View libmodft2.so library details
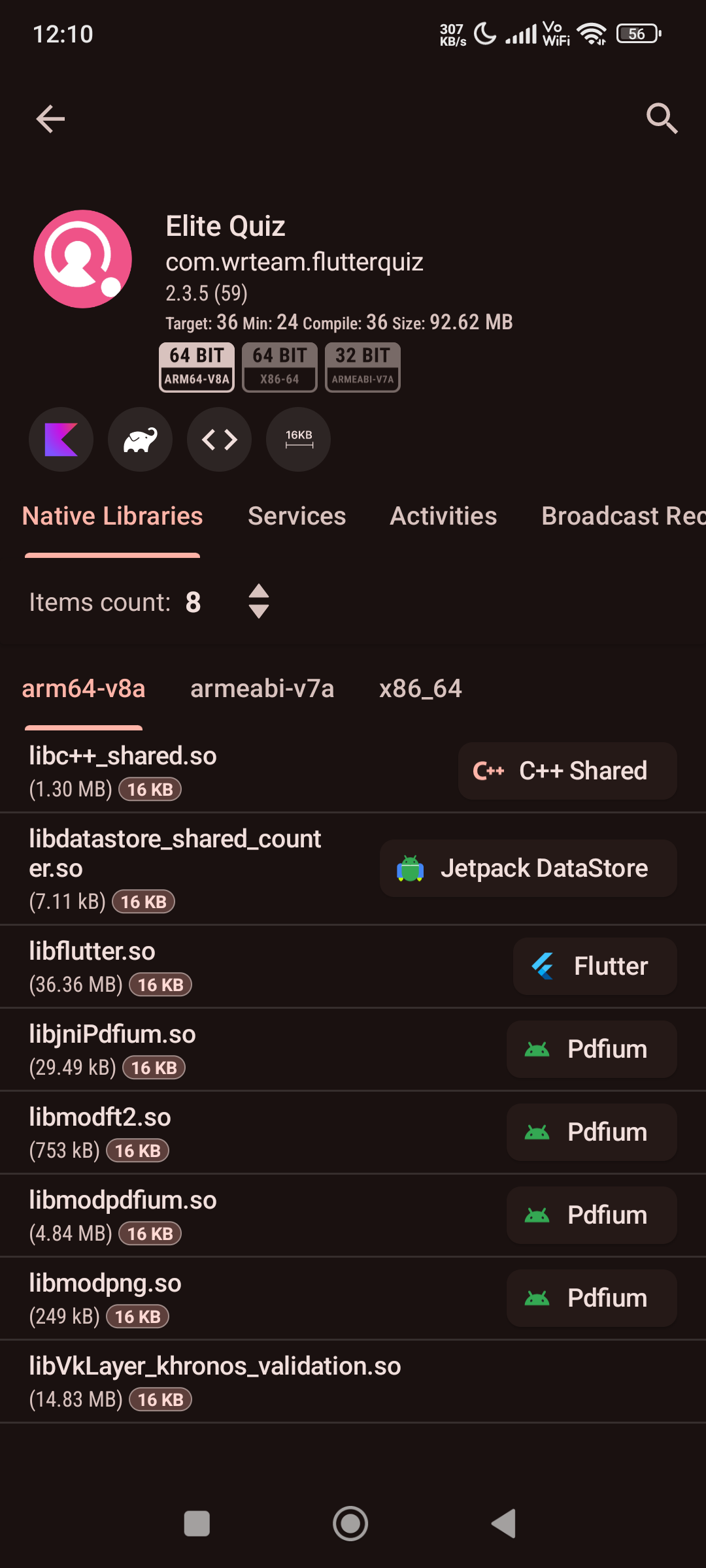This screenshot has height=1568, width=706. 196,1132
